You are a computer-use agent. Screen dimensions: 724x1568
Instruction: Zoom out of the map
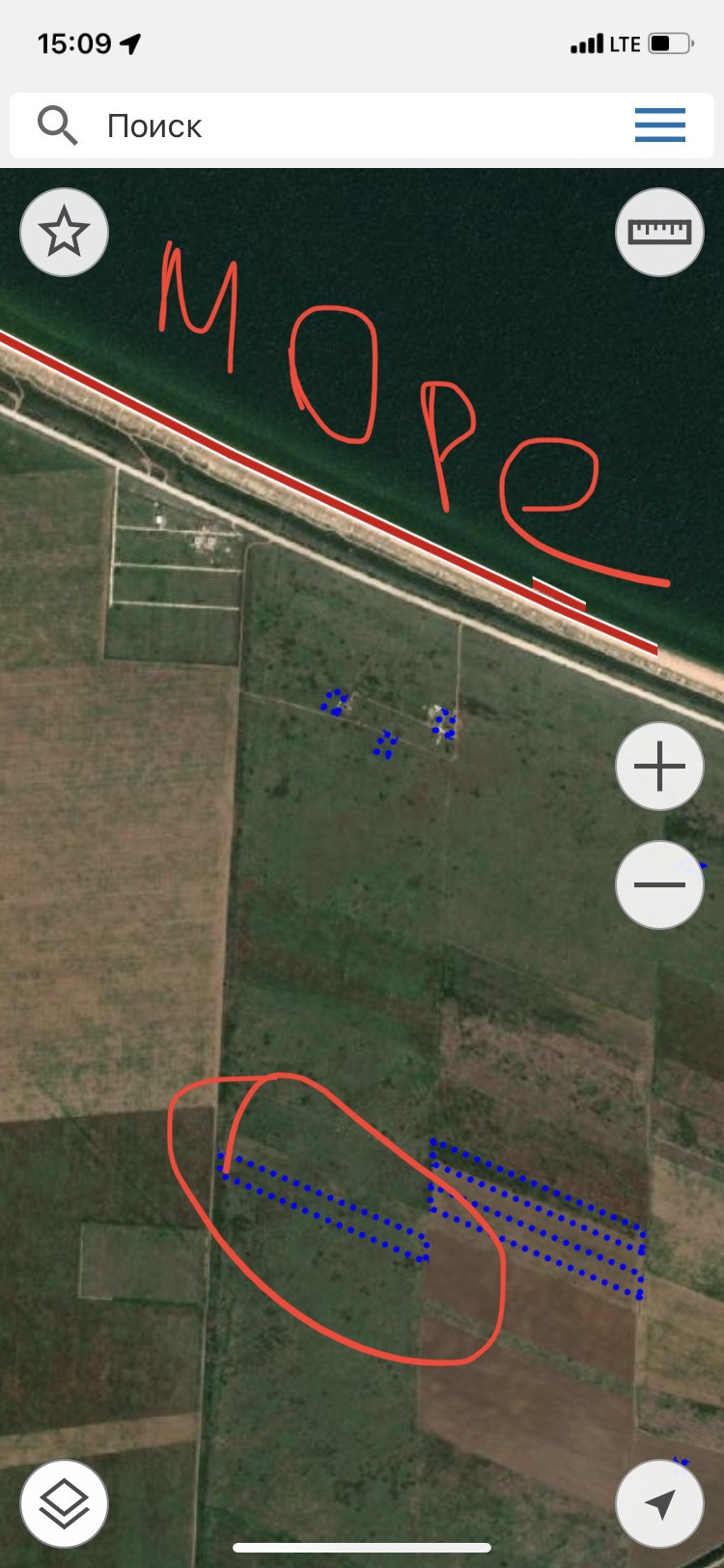[x=660, y=884]
